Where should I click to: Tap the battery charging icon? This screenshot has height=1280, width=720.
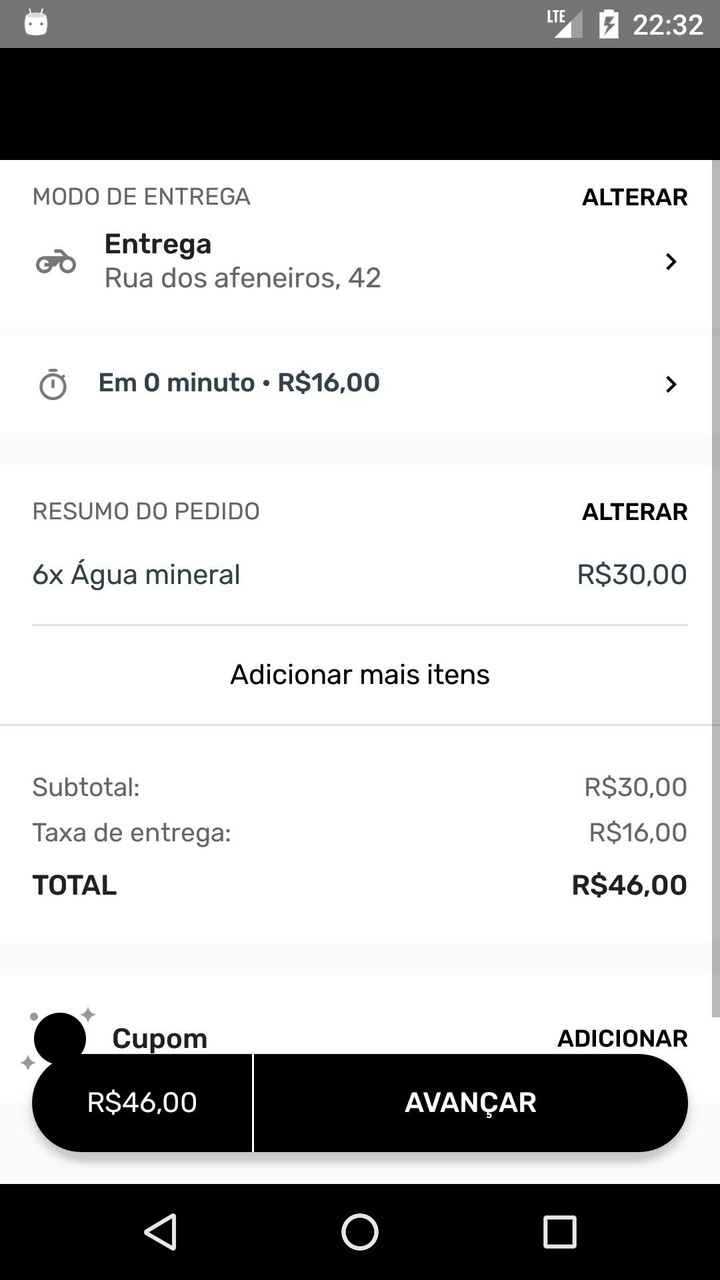tap(611, 23)
